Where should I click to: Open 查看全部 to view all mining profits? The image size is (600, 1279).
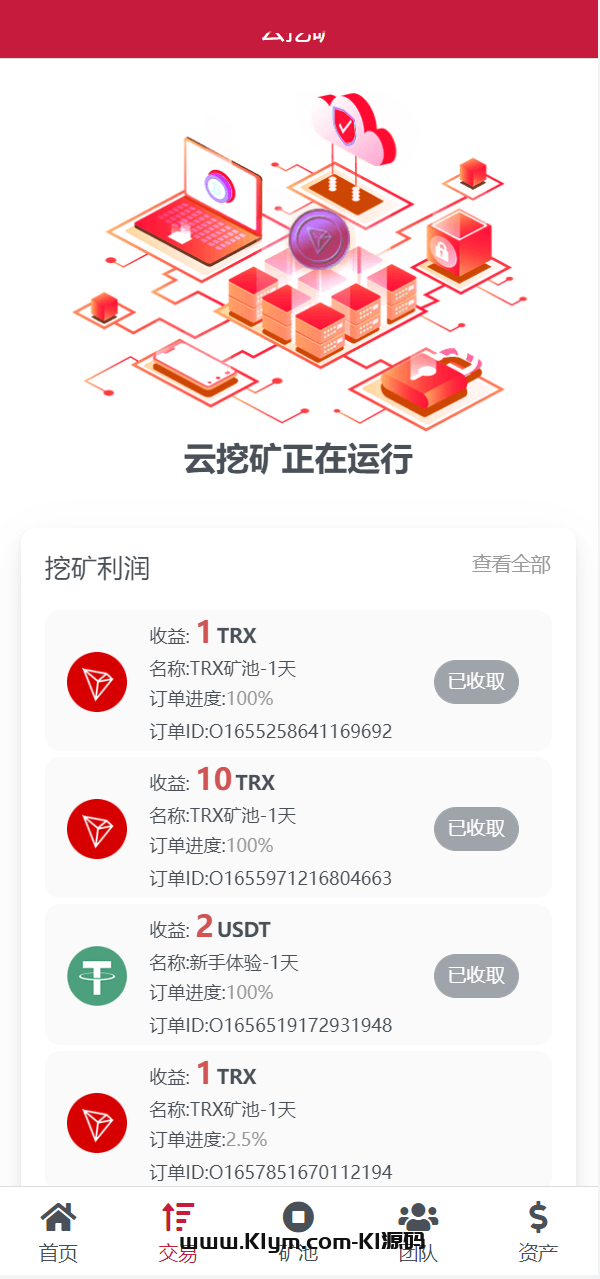(x=511, y=564)
